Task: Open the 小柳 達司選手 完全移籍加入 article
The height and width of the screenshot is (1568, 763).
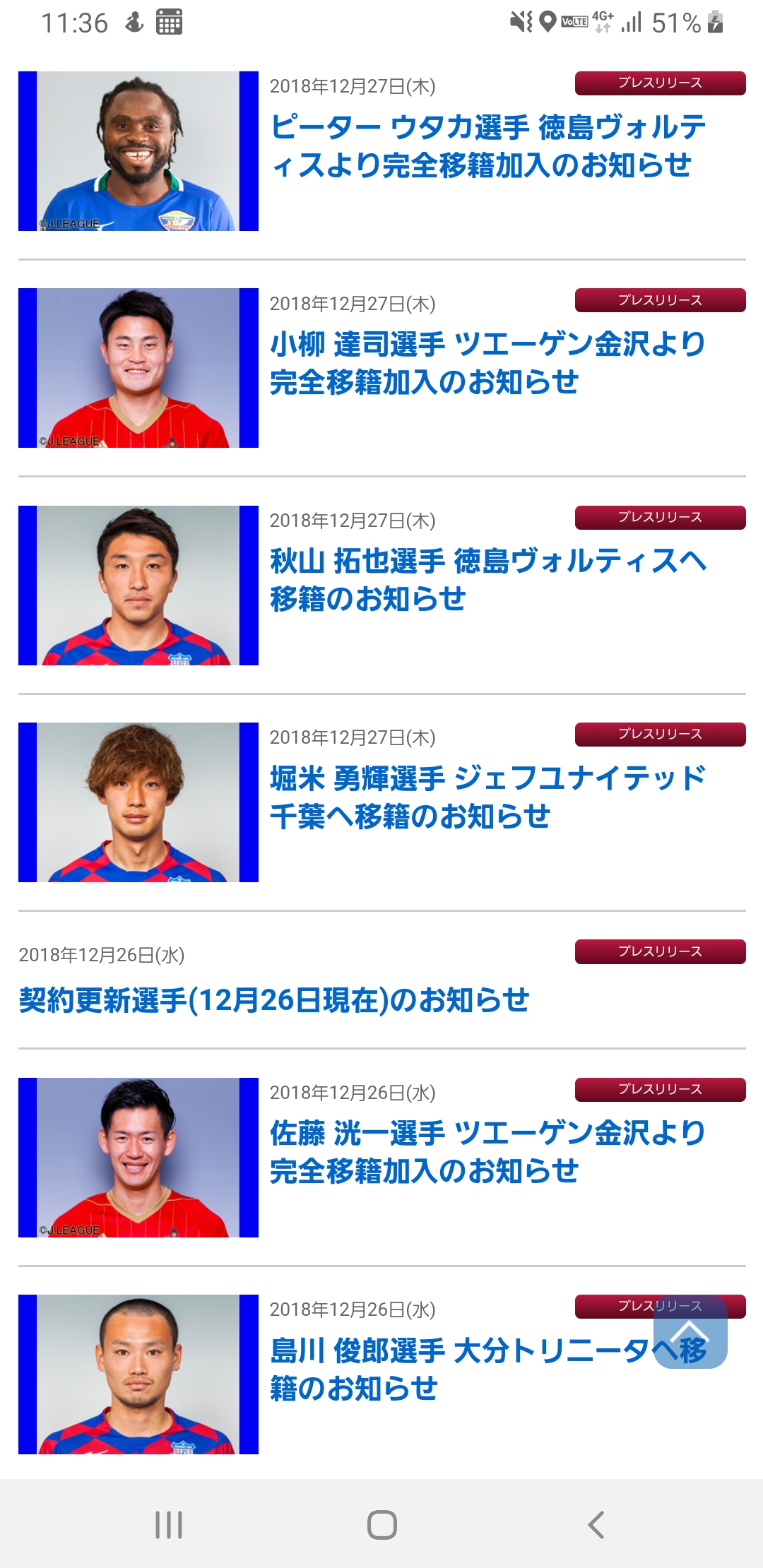Action: [x=487, y=363]
